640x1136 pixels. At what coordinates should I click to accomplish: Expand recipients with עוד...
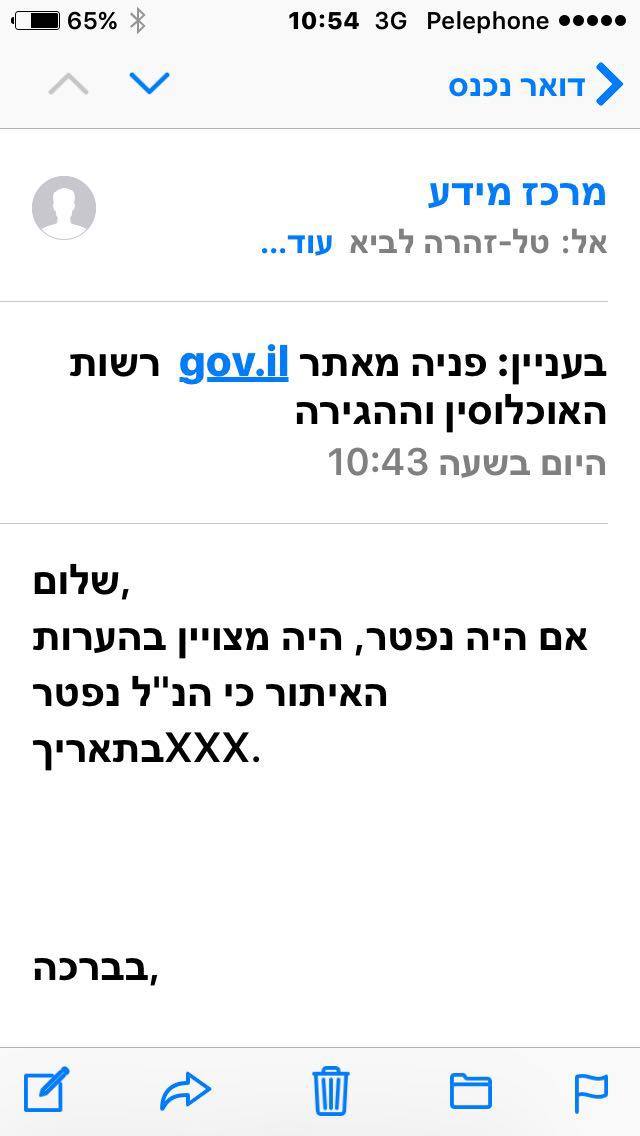click(x=296, y=243)
